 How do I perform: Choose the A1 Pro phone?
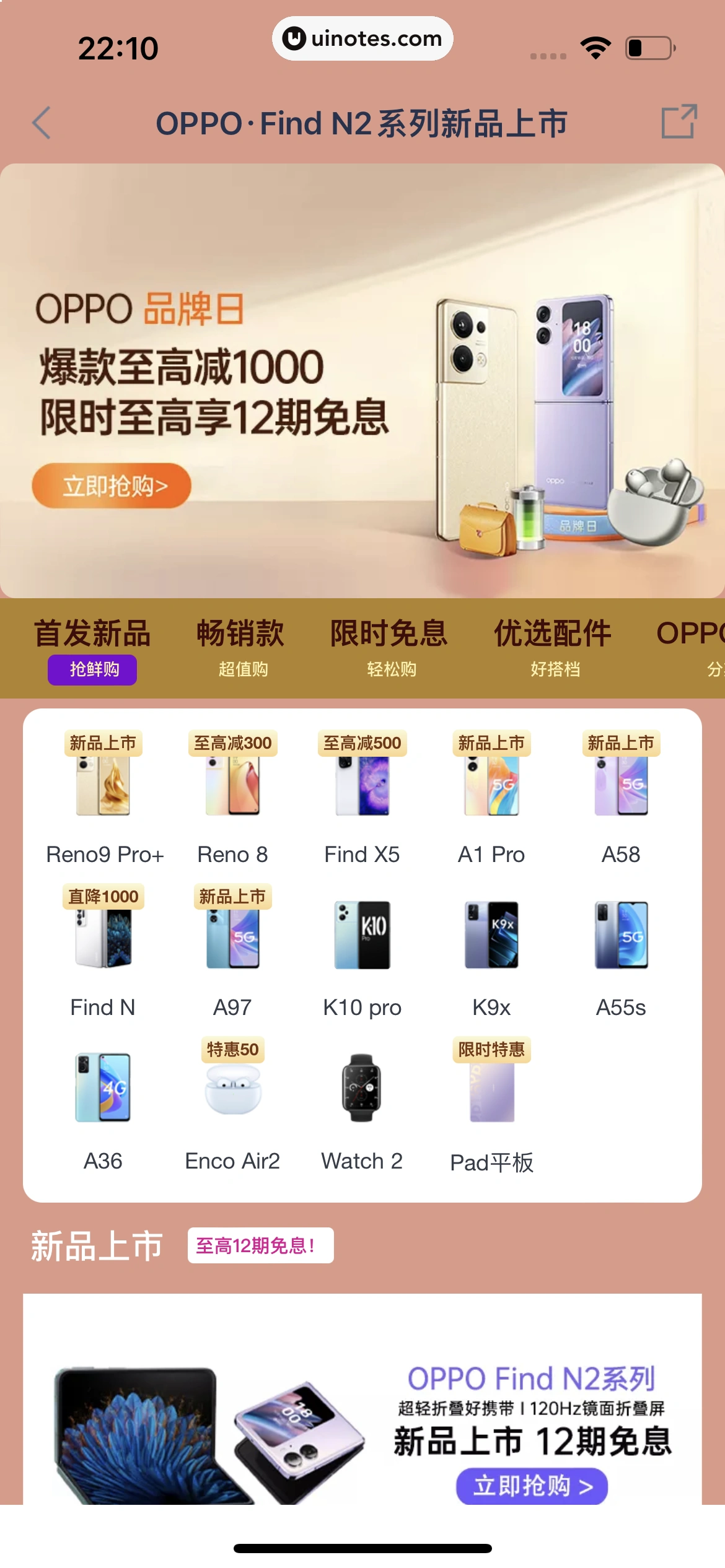coord(491,799)
